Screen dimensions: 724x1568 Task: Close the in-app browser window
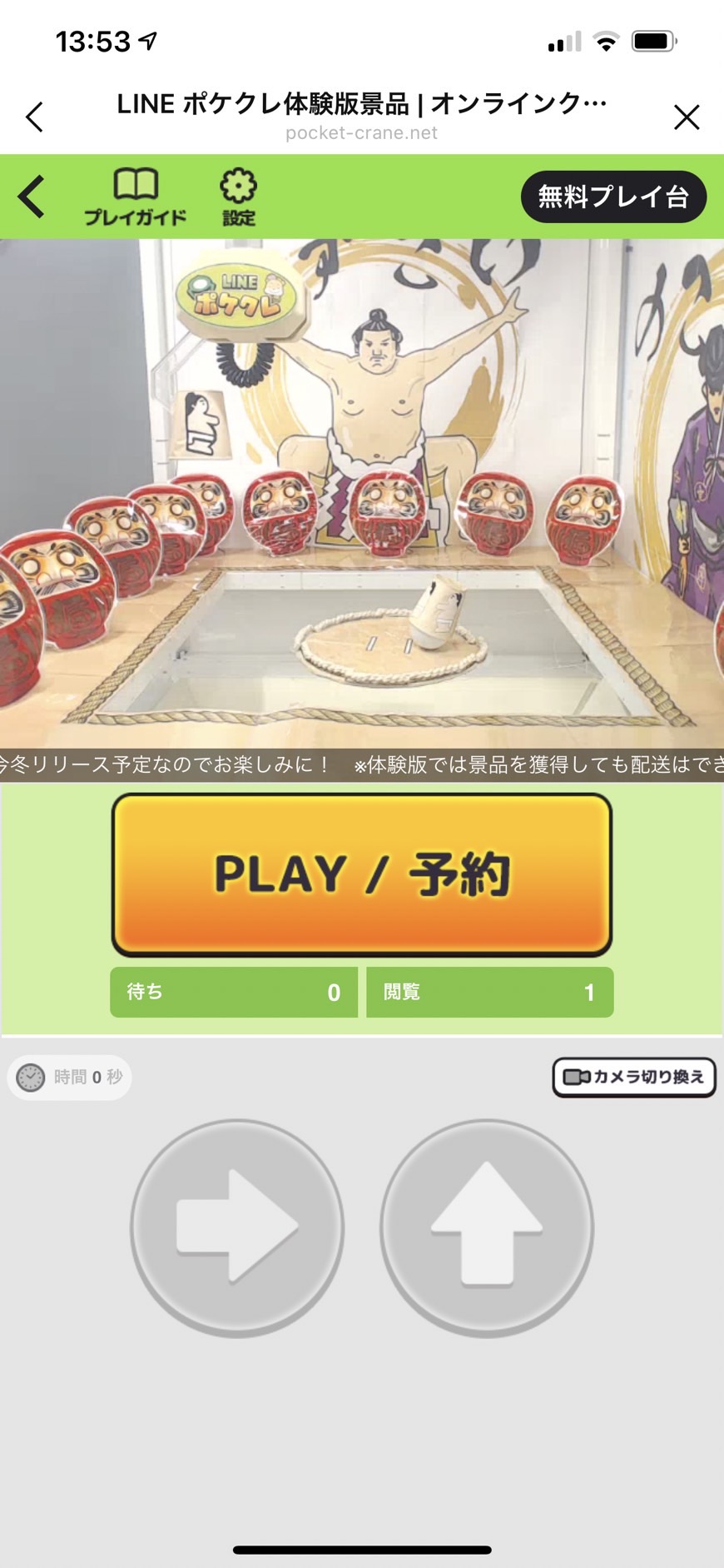pos(686,117)
